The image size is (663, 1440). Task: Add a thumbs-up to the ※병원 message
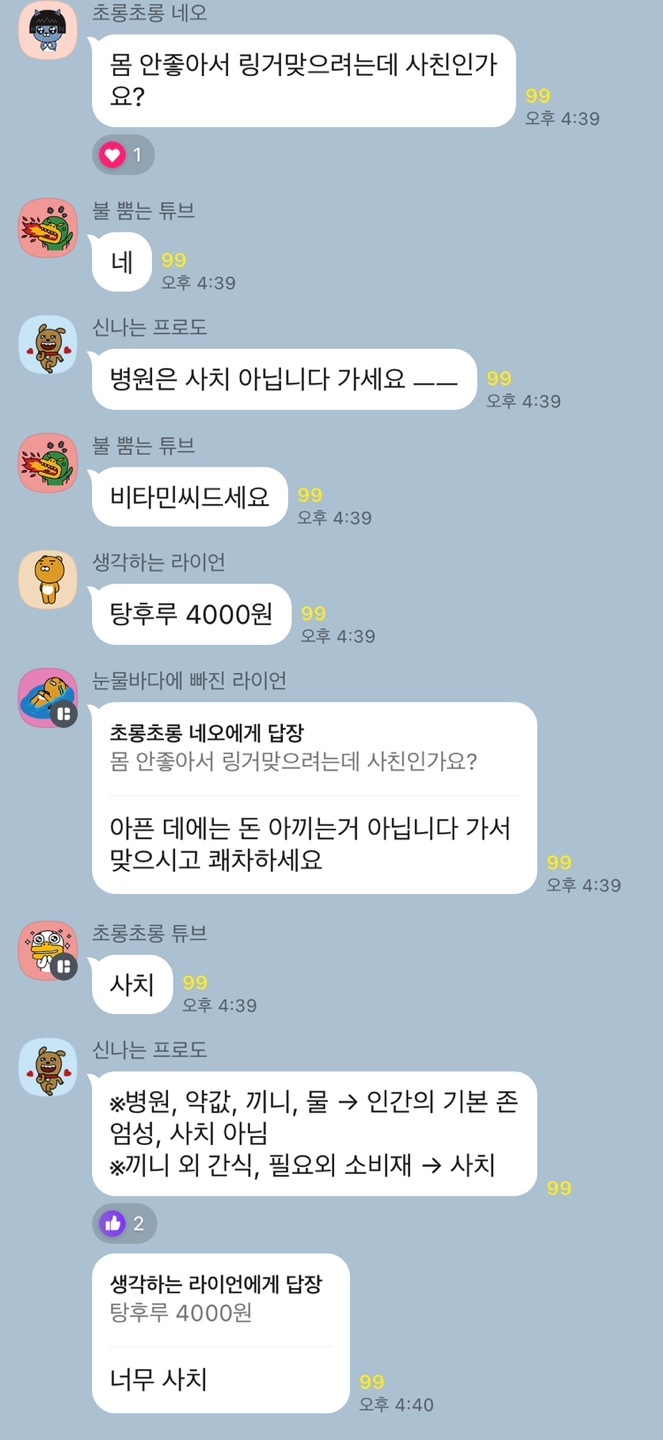pos(125,1223)
